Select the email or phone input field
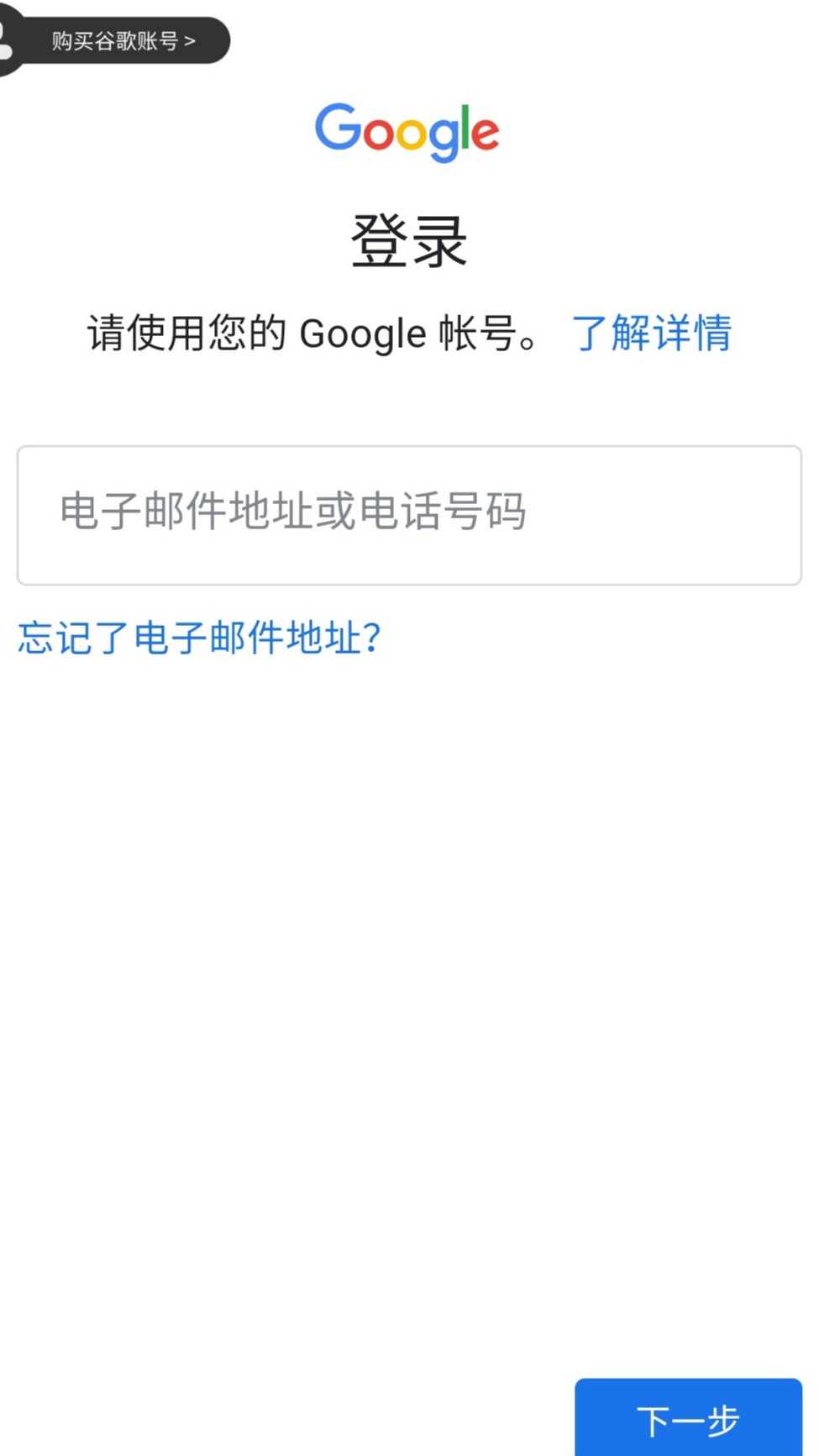 tap(409, 514)
